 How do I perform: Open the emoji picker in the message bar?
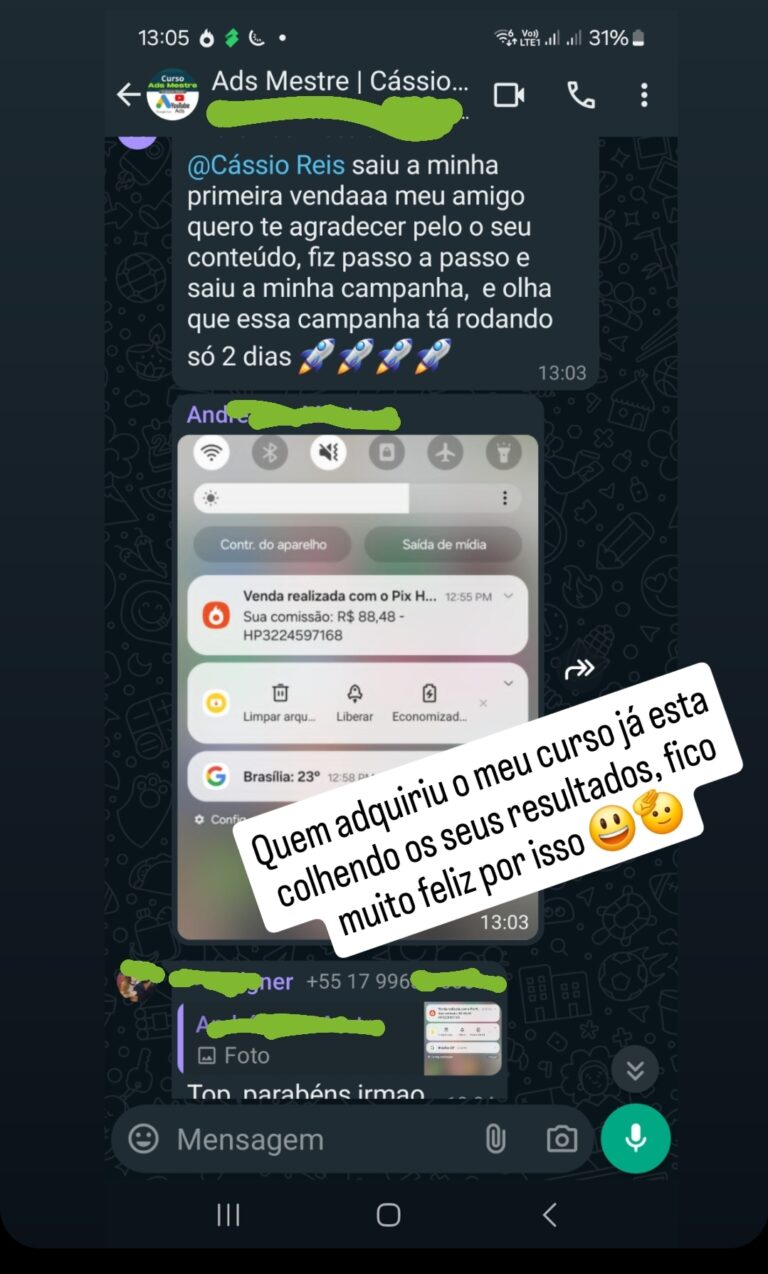click(145, 1139)
